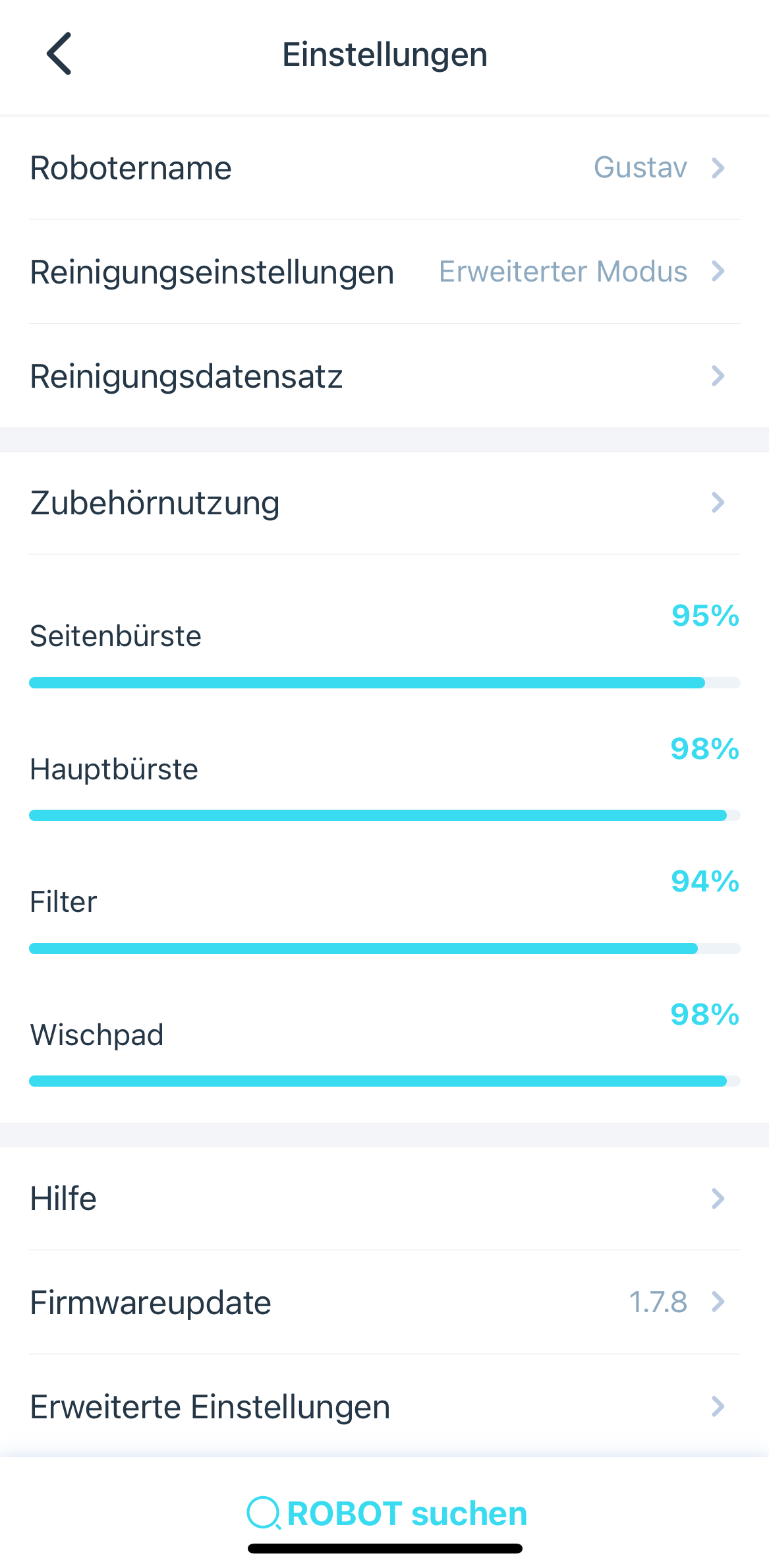Open Erweiterte Einstellungen
The height and width of the screenshot is (1568, 769).
[384, 1406]
